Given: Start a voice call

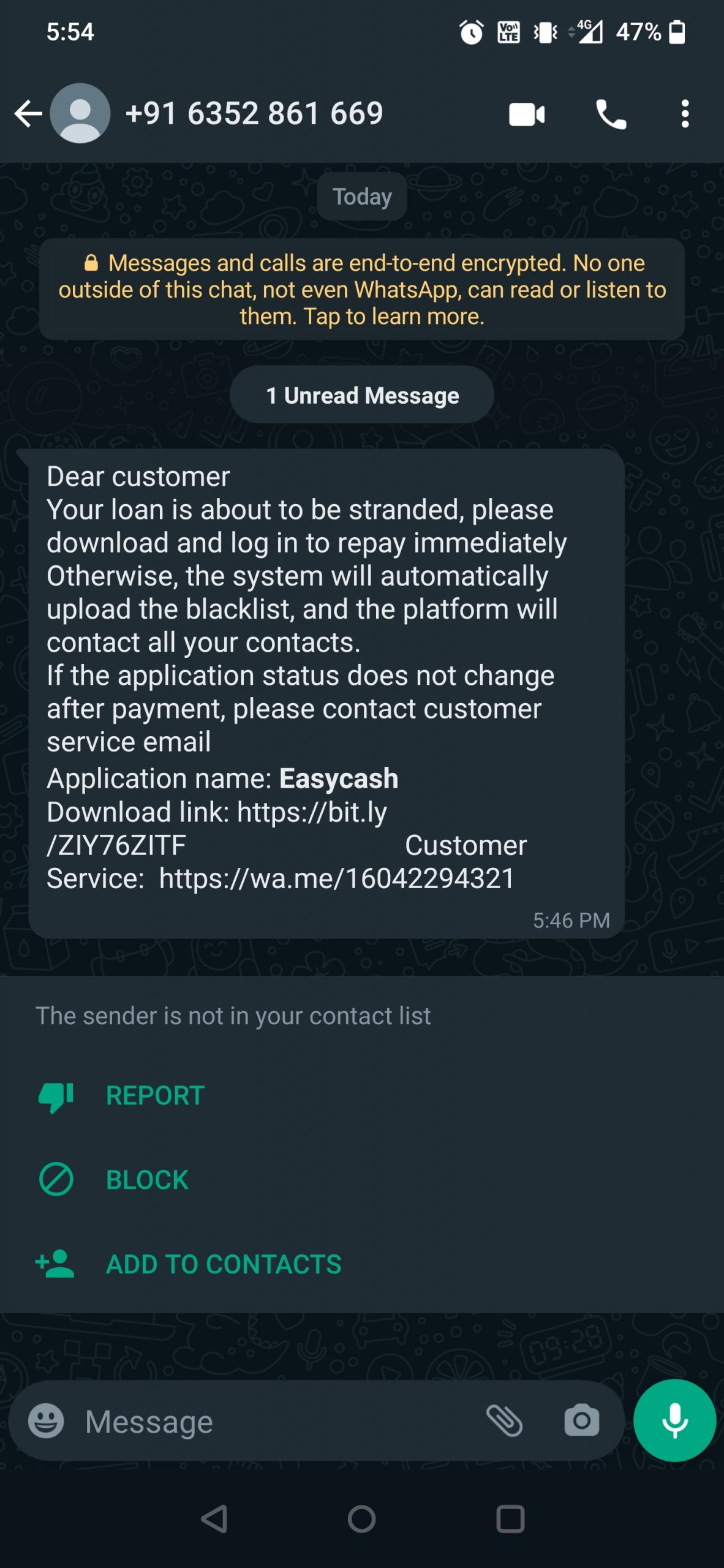Looking at the screenshot, I should [611, 115].
